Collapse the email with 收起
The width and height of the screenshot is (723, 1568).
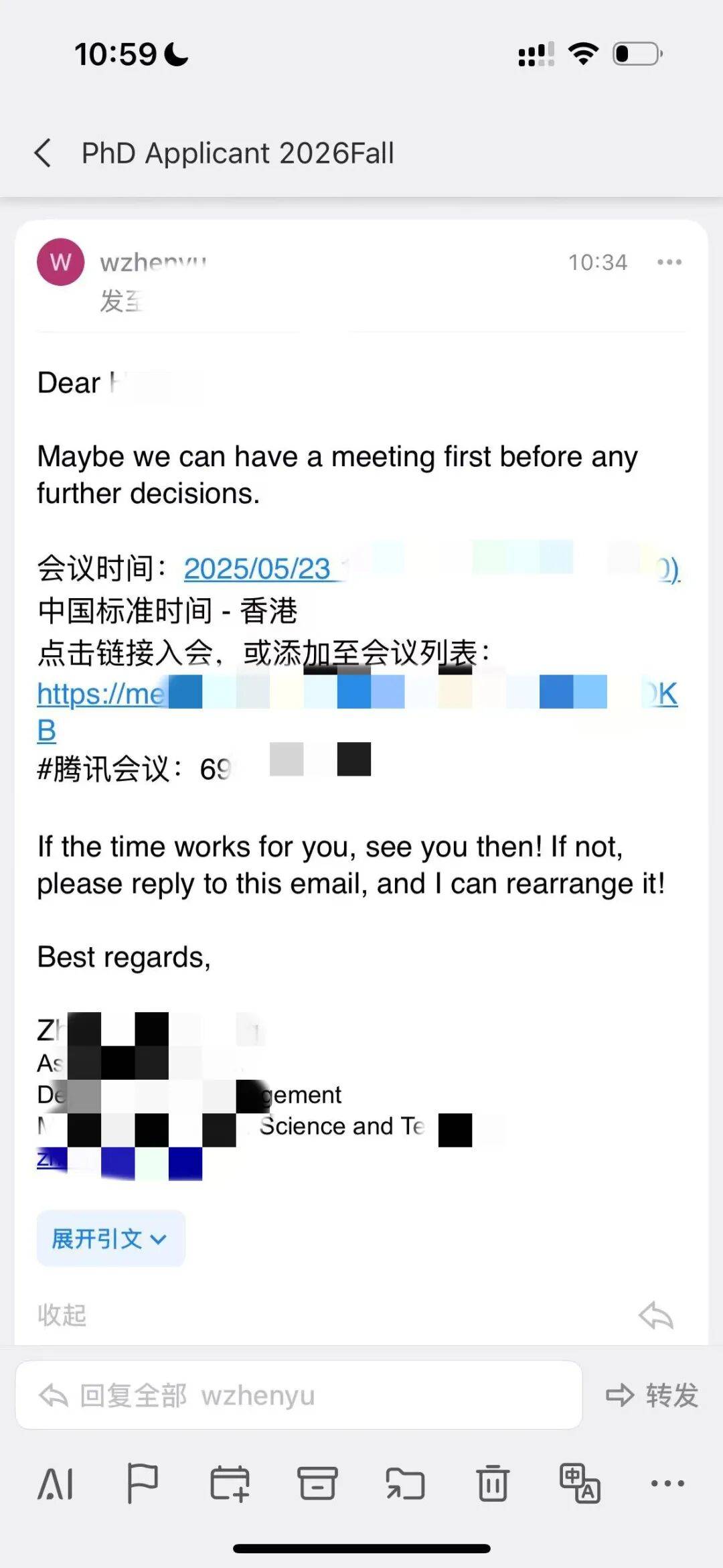pos(62,1315)
